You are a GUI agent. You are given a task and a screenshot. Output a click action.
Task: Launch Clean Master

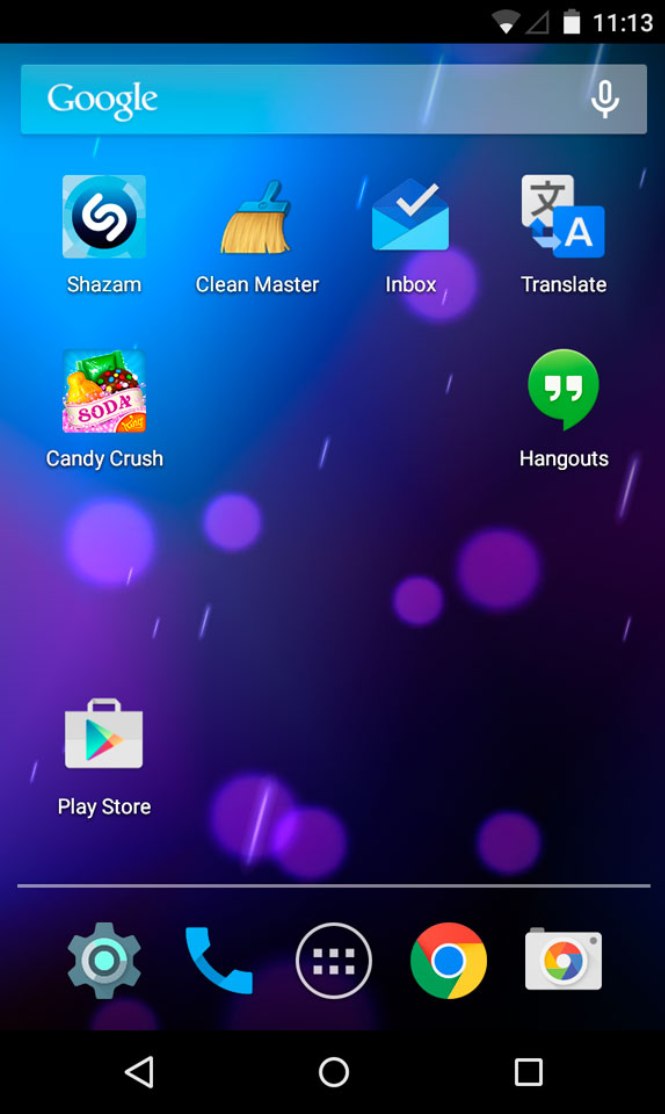click(257, 217)
